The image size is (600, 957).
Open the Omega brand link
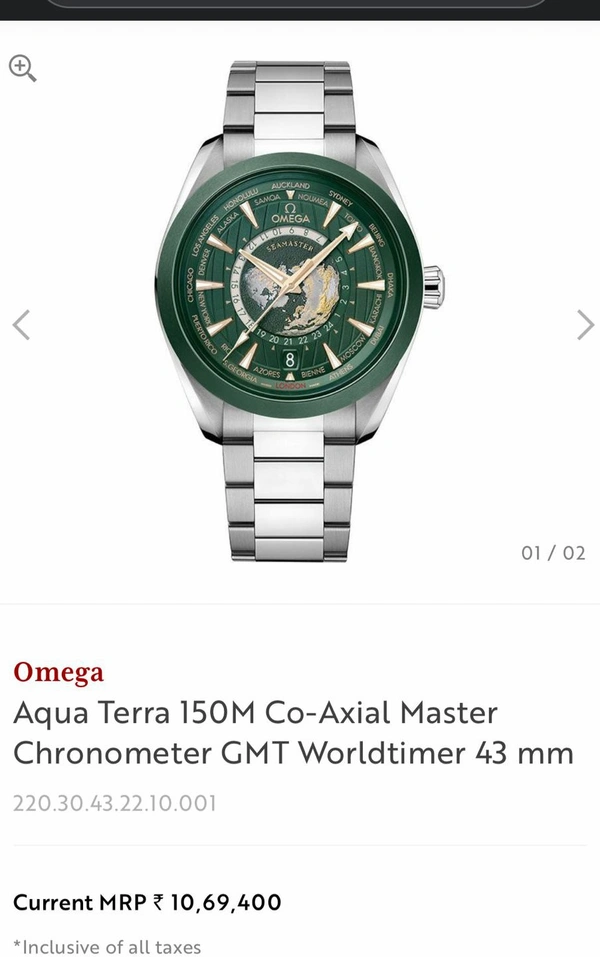point(58,672)
